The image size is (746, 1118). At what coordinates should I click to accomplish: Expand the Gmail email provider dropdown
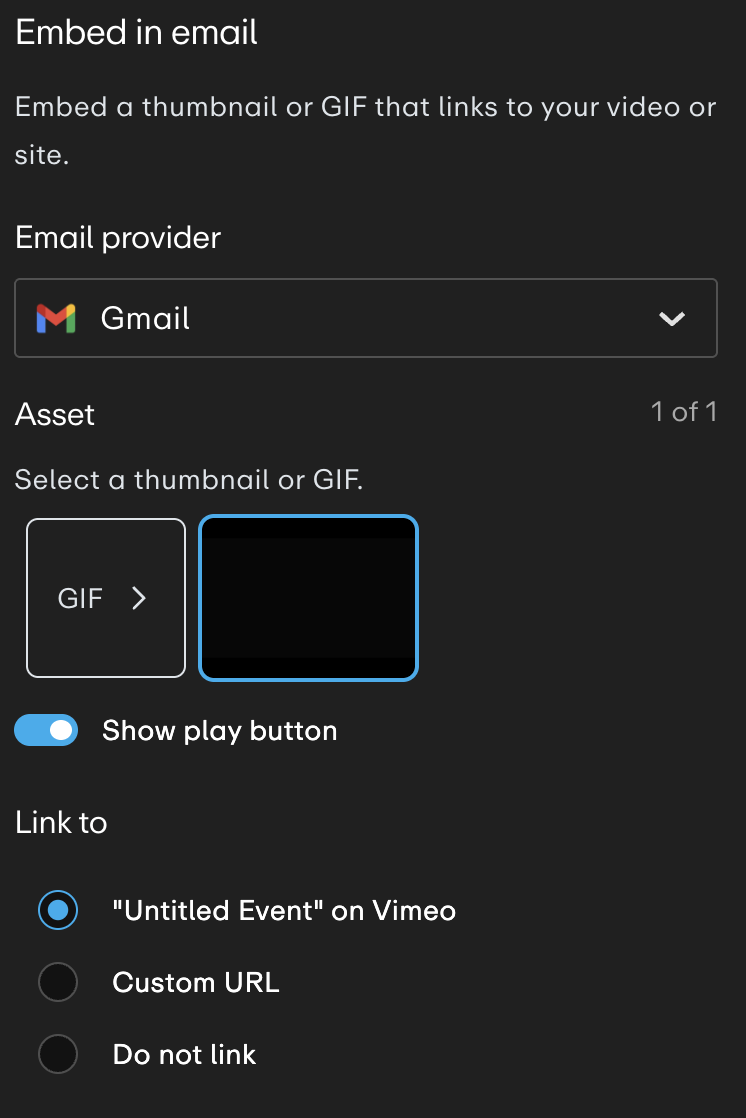pyautogui.click(x=366, y=318)
